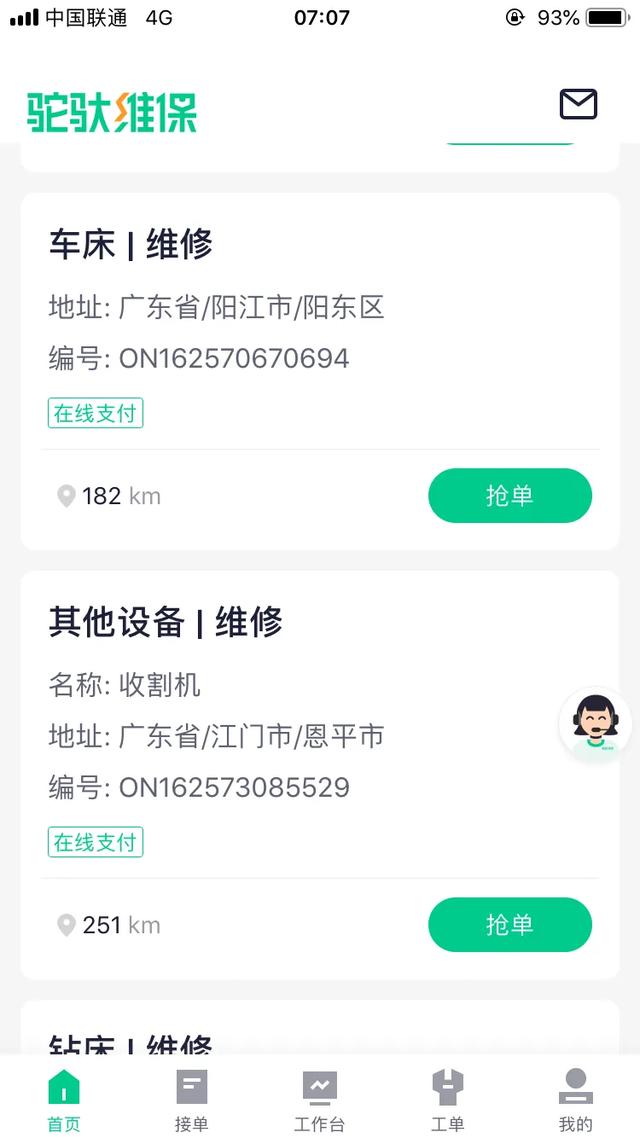The height and width of the screenshot is (1138, 640).
Task: Go to the 首页 tab
Action: [64, 1098]
